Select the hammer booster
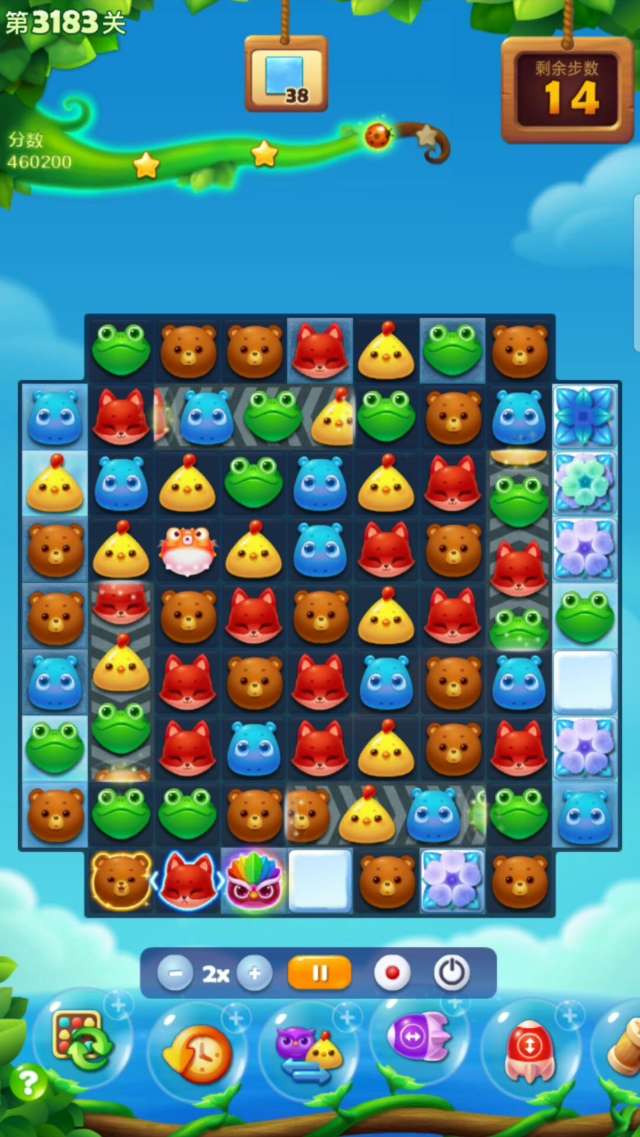640x1137 pixels. [x=622, y=1045]
